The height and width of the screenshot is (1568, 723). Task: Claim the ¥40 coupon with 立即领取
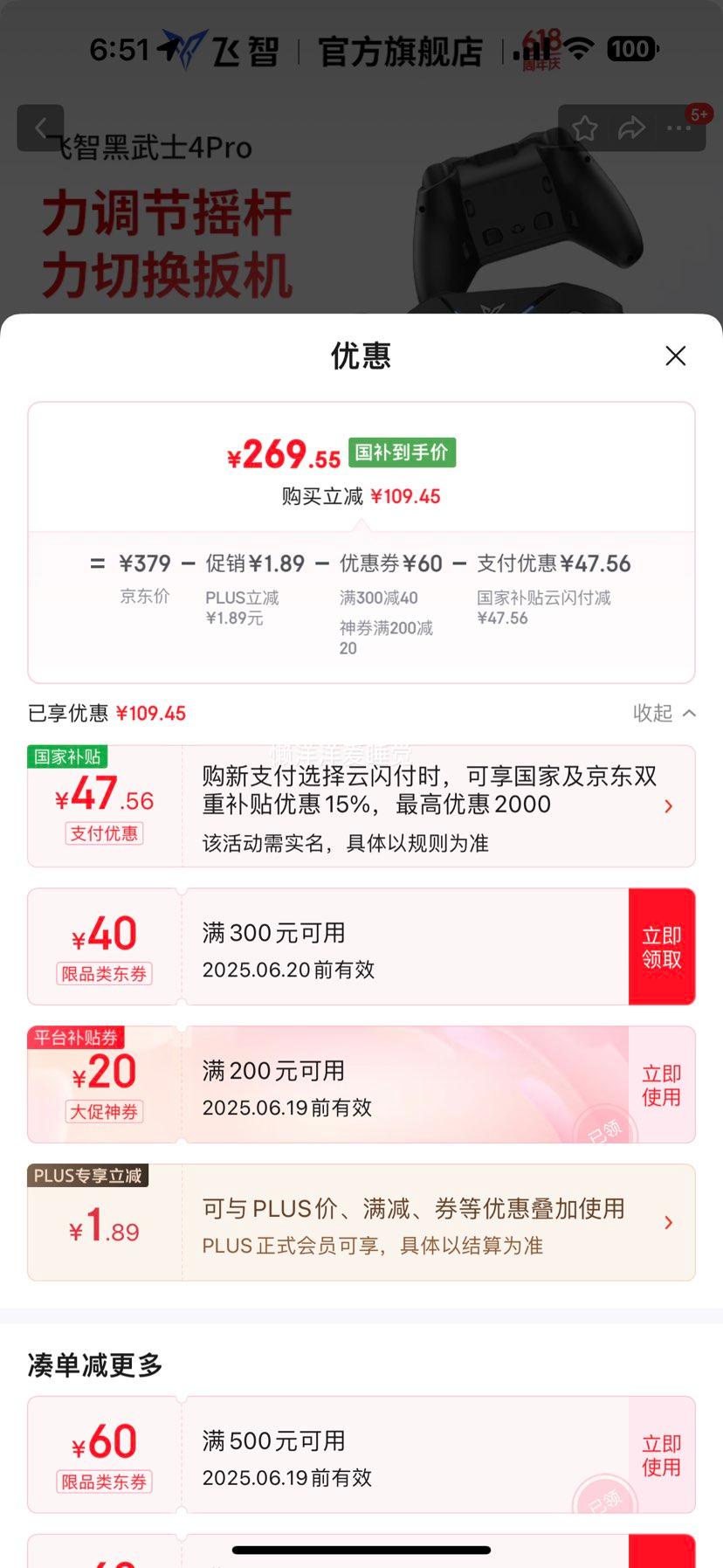coord(661,947)
